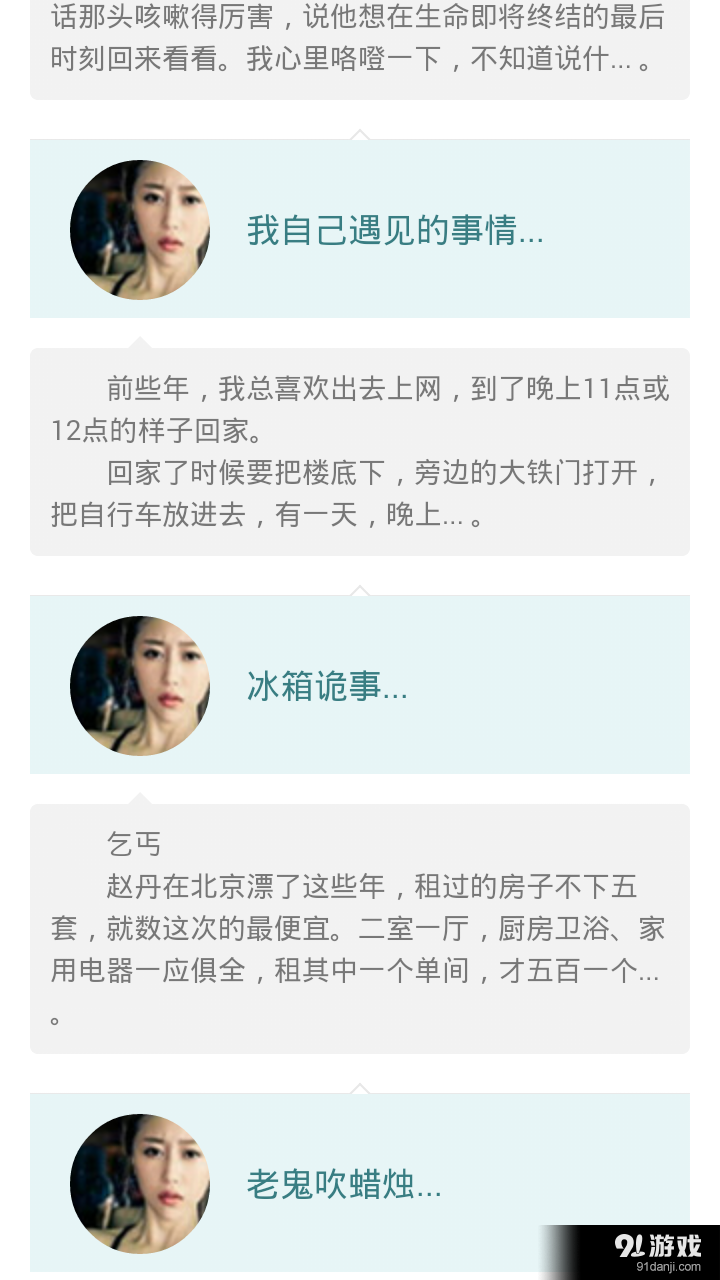Open the excerpt about 上网 to 晚上11点

pyautogui.click(x=360, y=450)
